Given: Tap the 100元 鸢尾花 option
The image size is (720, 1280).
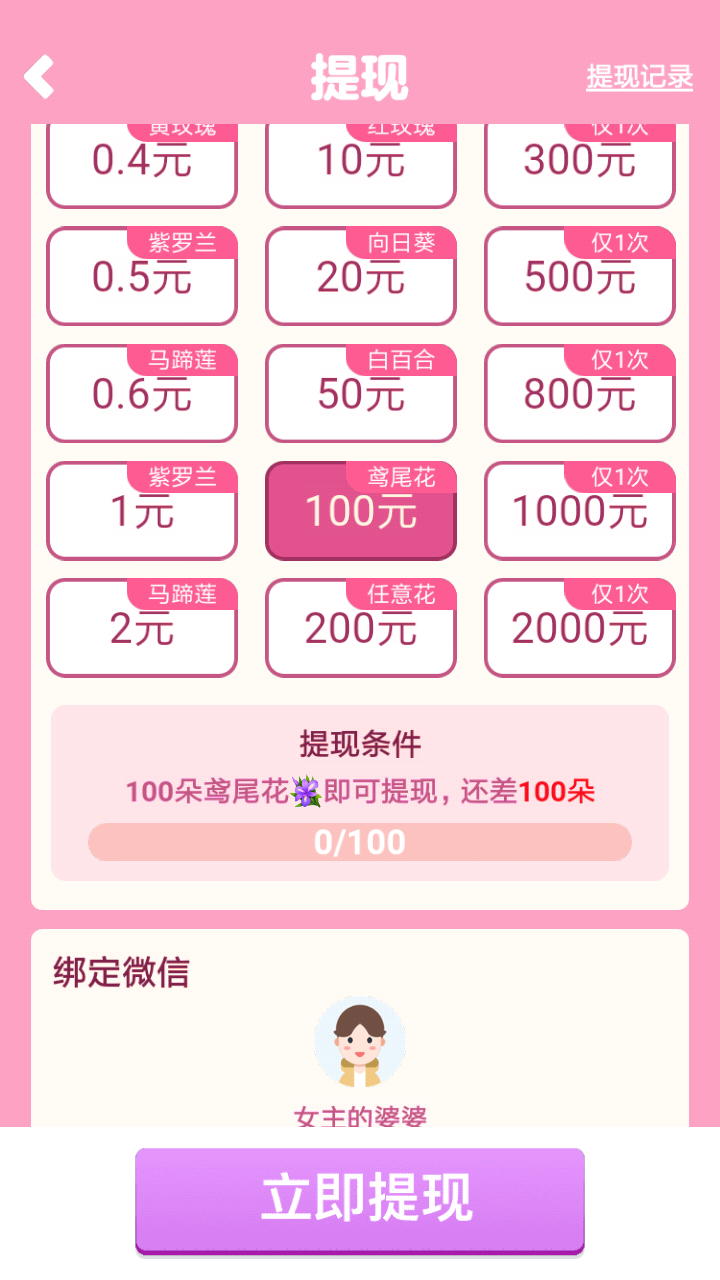Looking at the screenshot, I should point(361,511).
